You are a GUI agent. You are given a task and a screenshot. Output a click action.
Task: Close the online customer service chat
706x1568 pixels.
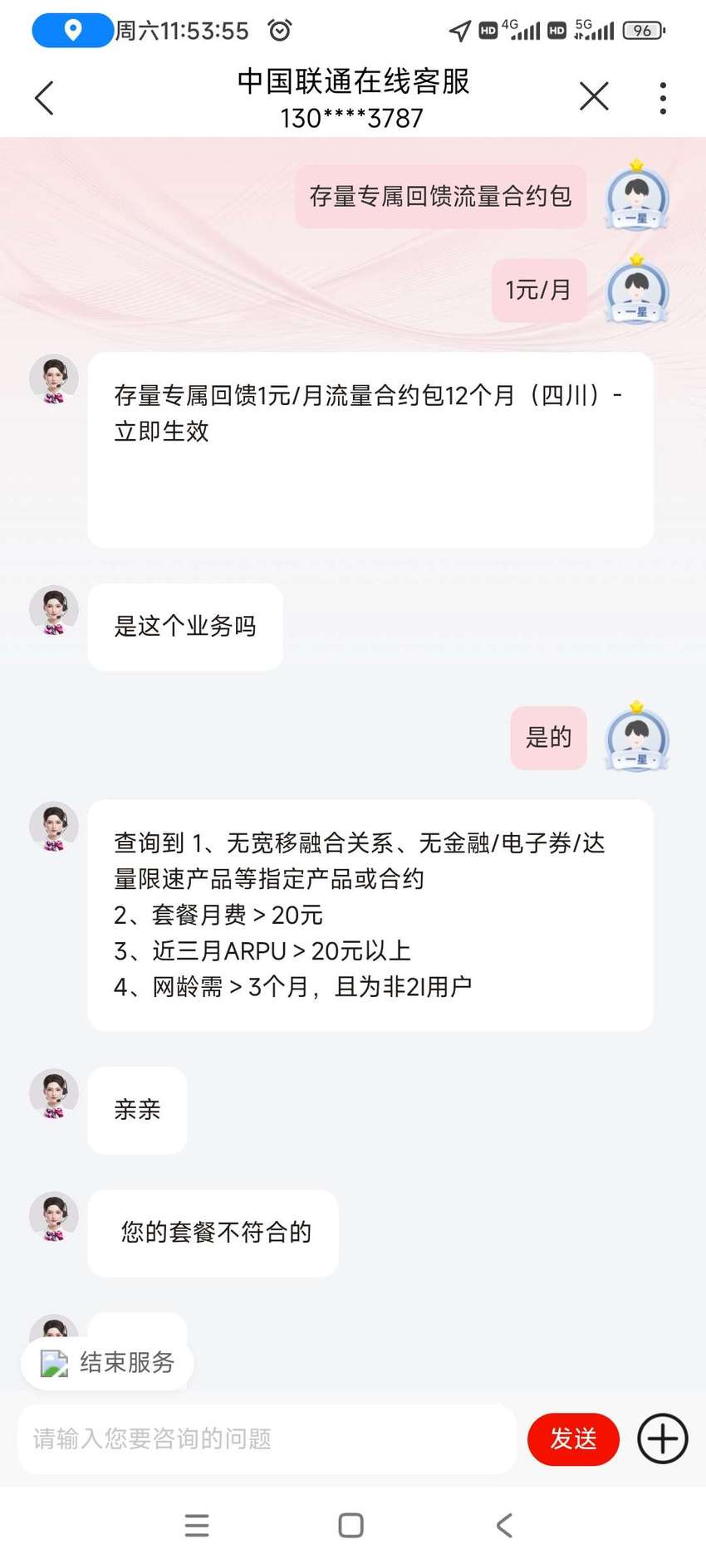(594, 96)
